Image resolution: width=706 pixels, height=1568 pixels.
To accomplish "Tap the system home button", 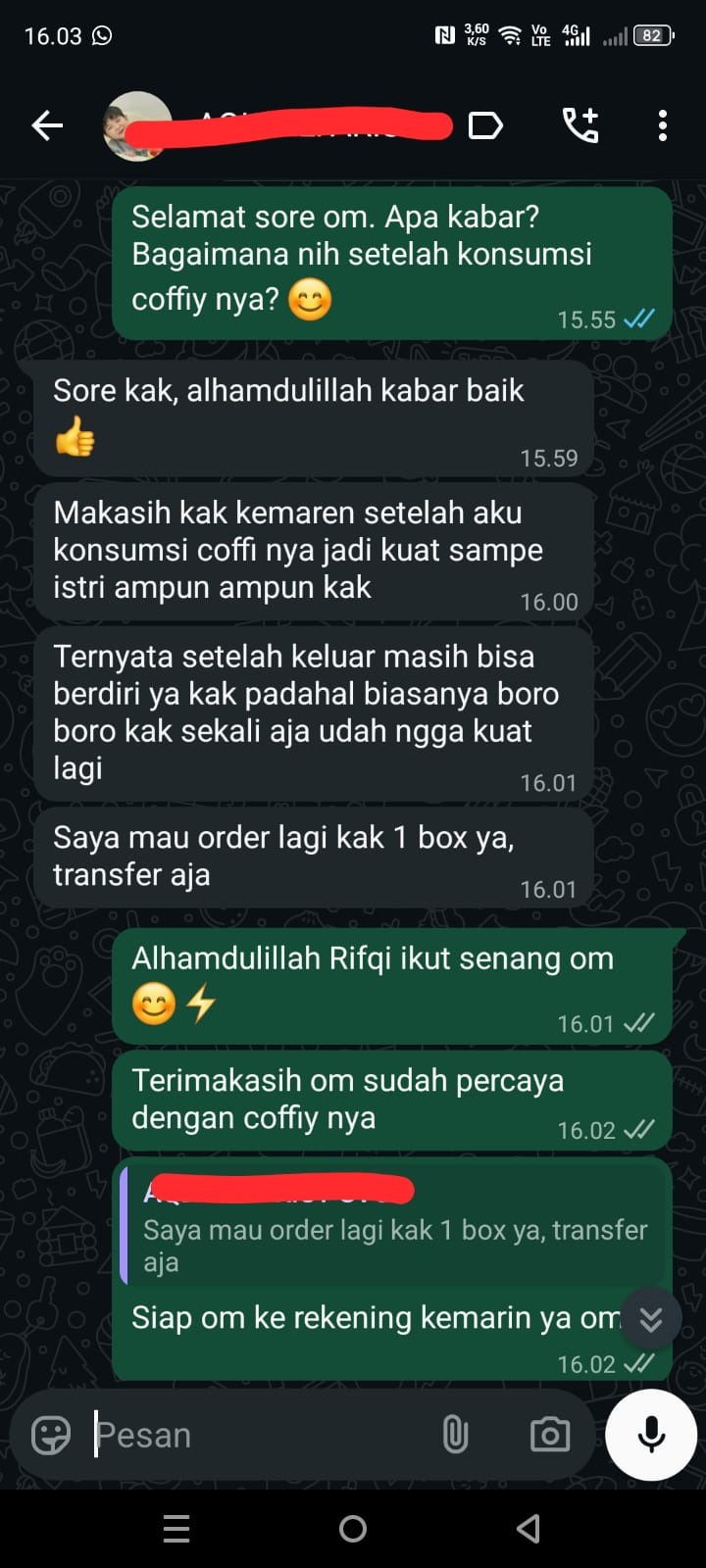I will 353,1529.
